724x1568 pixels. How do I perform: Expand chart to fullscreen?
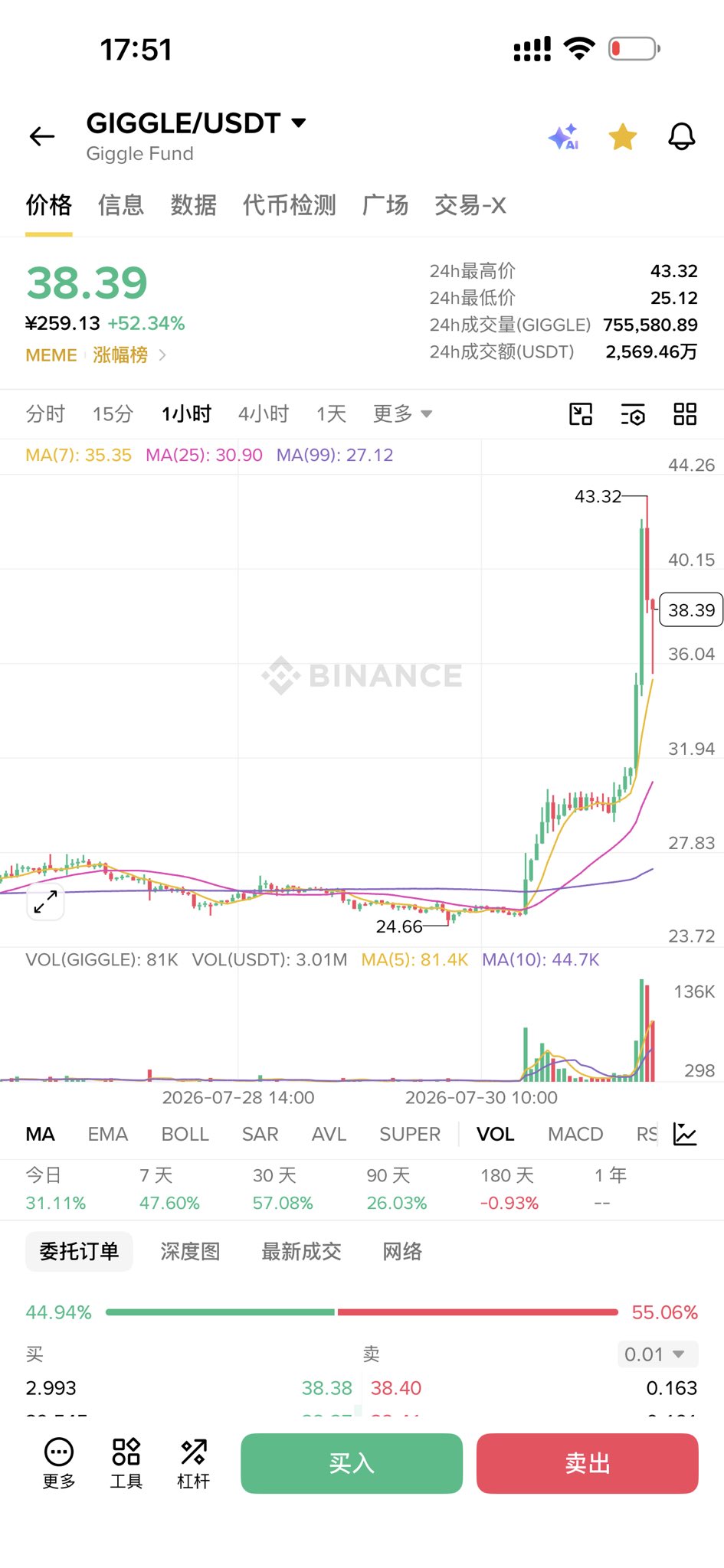pos(46,902)
